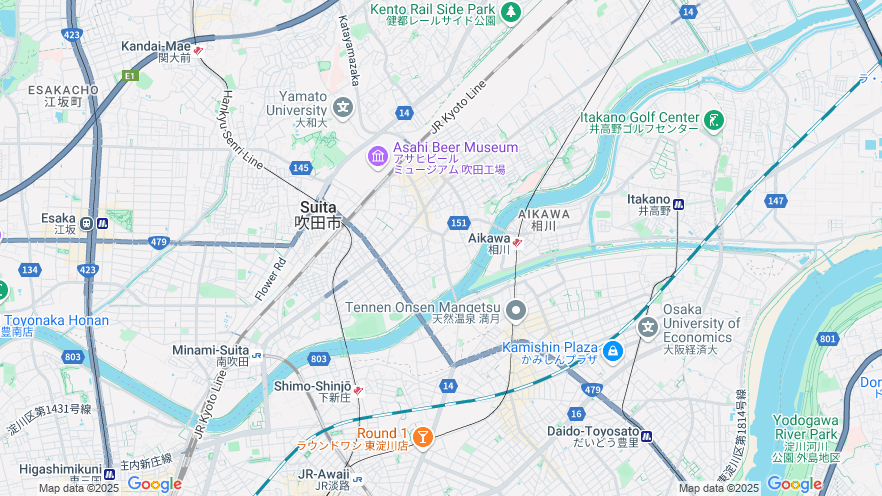Tap the Aikawa station icon
Image resolution: width=882 pixels, height=496 pixels.
[x=517, y=241]
